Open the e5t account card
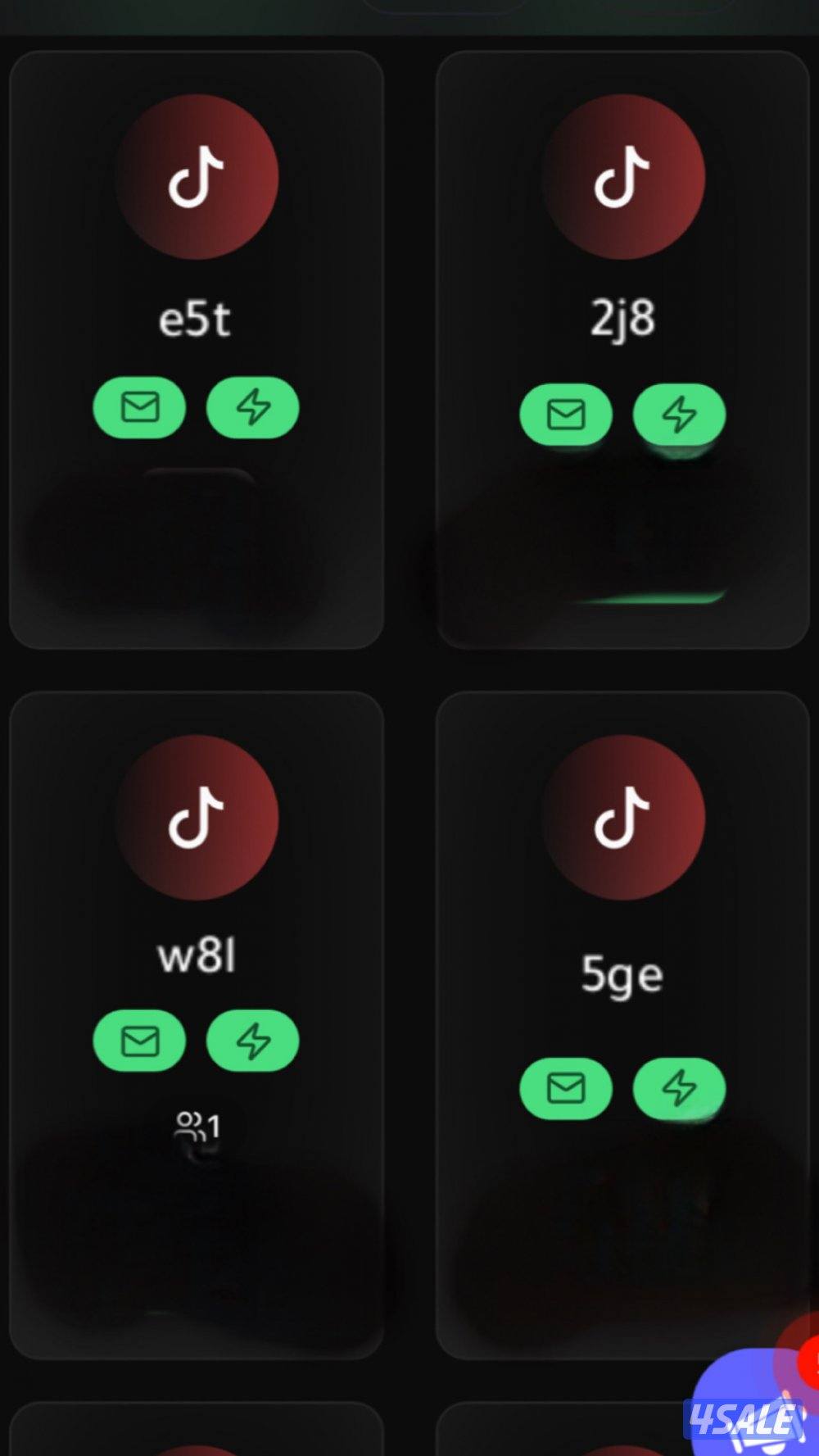Image resolution: width=819 pixels, height=1456 pixels. click(x=195, y=318)
